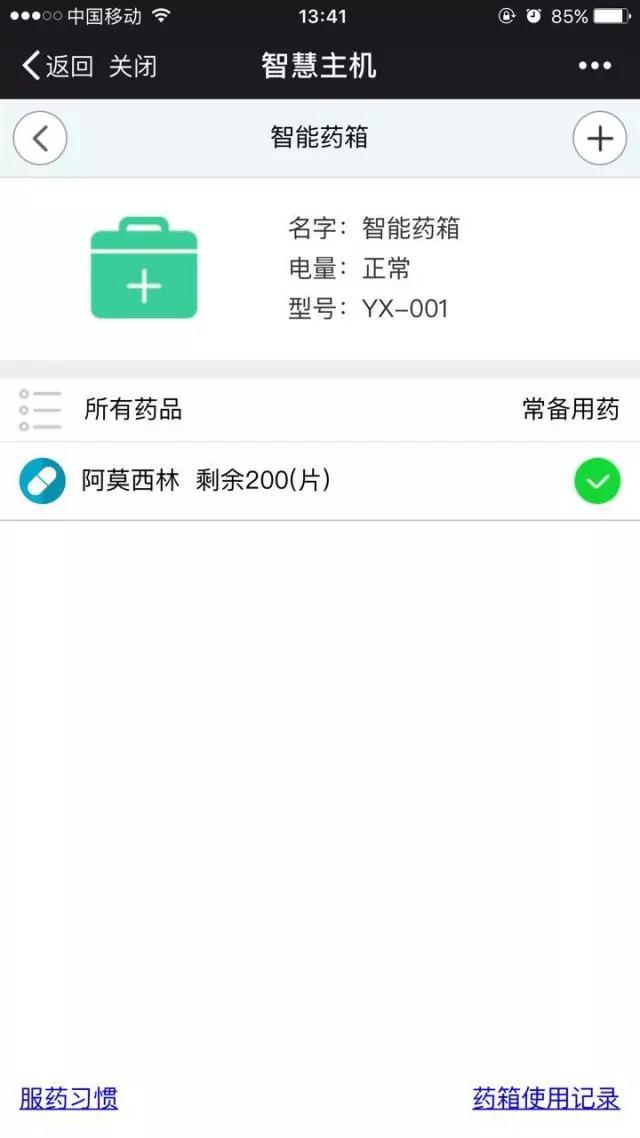This screenshot has width=640, height=1138.
Task: Switch to 常备用药
Action: point(571,409)
